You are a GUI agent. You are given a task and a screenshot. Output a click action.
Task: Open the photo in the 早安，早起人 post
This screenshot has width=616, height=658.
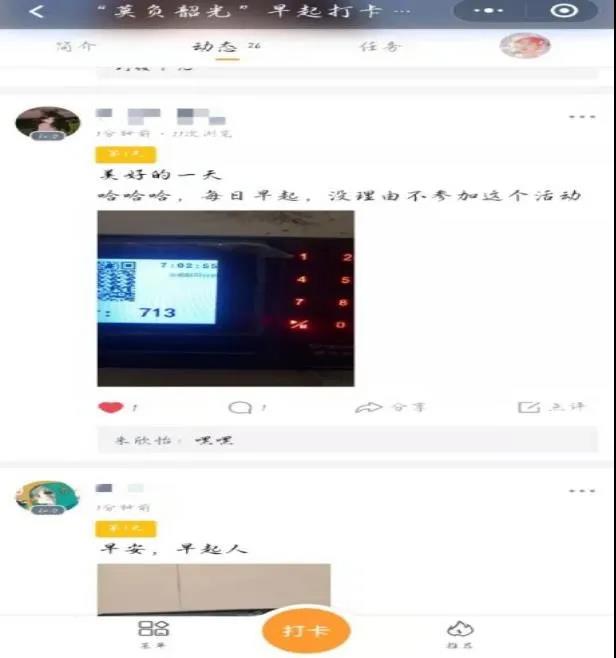[213, 590]
